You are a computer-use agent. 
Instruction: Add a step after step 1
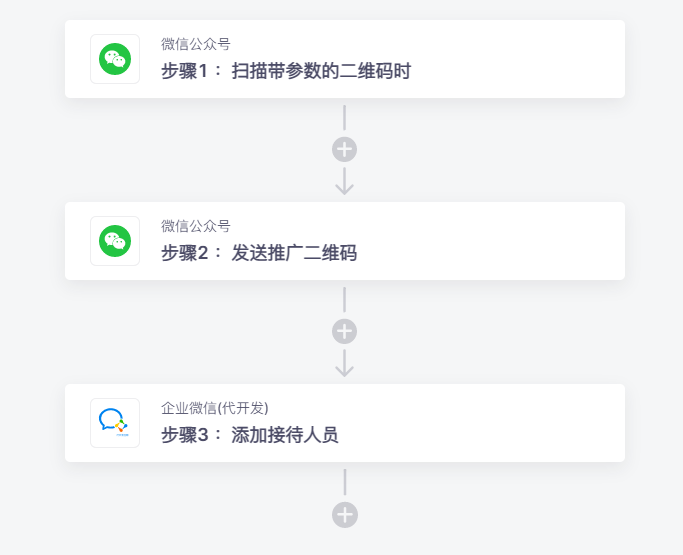tap(344, 150)
